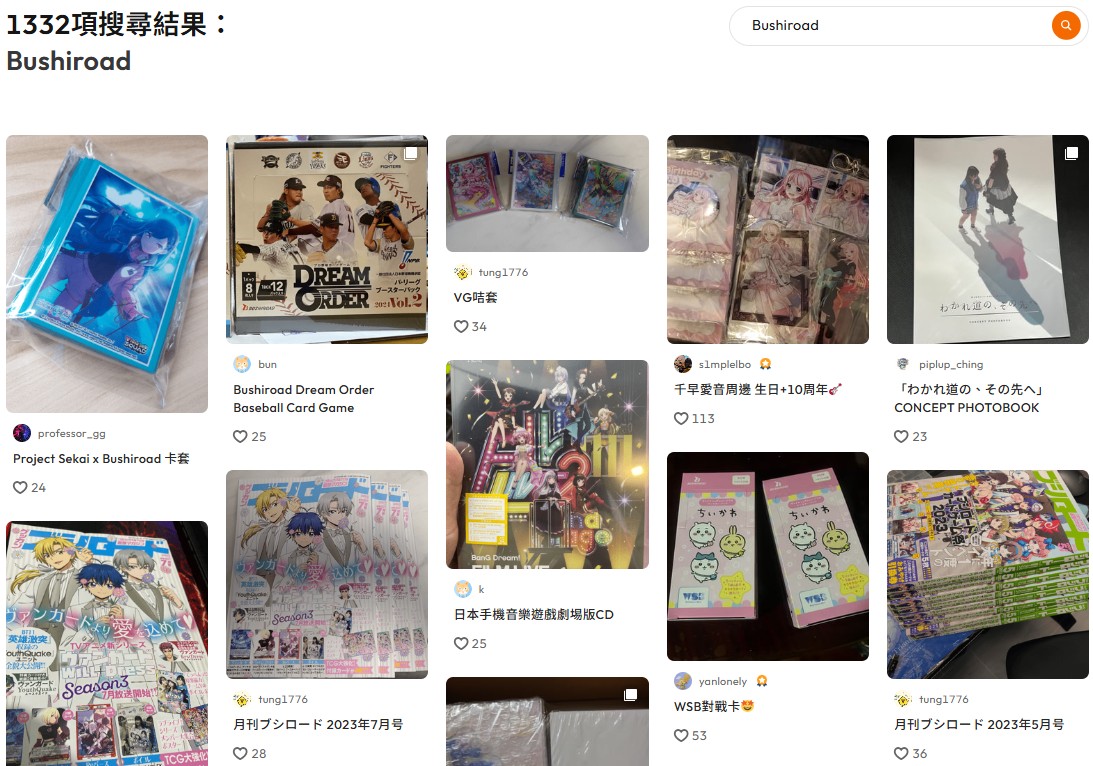The width and height of the screenshot is (1093, 766).
Task: Open 月刊ブシロード 2023年7月号 post
Action: click(x=327, y=574)
